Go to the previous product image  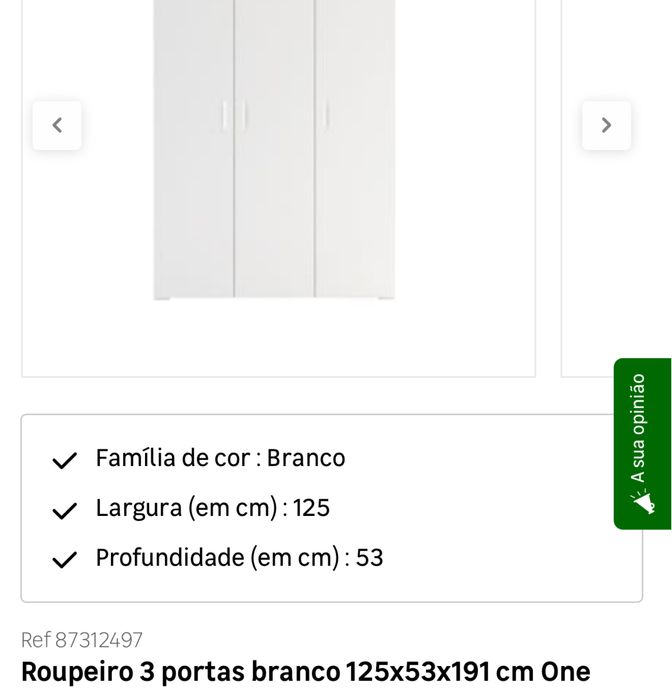tap(57, 125)
